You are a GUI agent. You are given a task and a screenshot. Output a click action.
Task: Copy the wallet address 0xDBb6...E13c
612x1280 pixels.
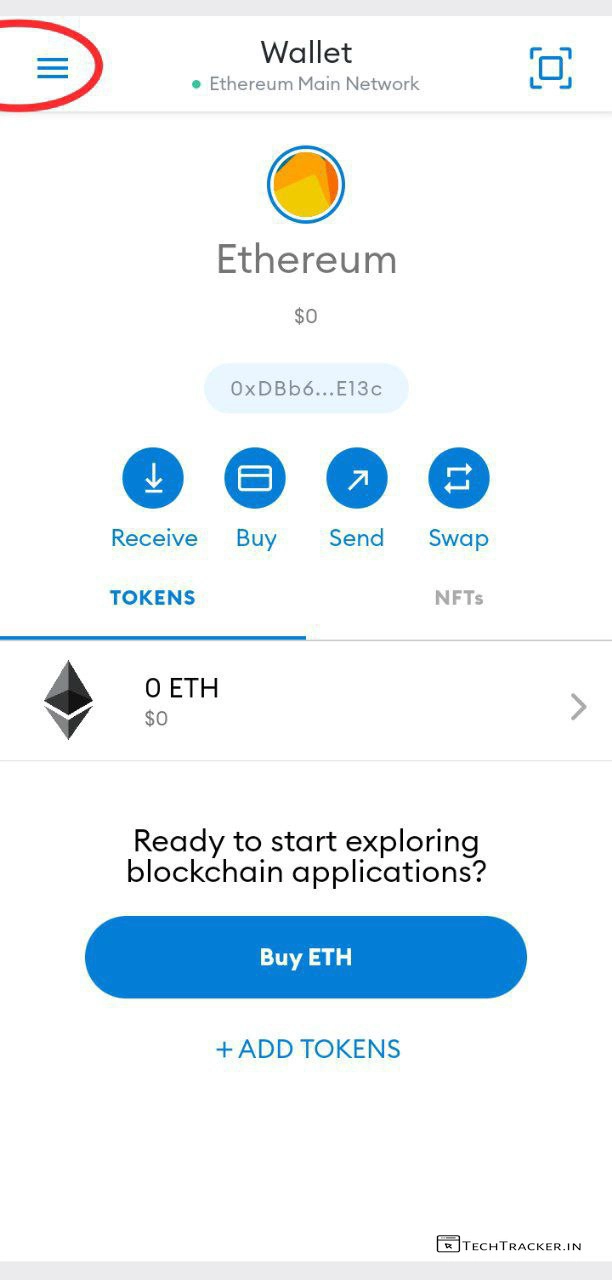pos(306,388)
